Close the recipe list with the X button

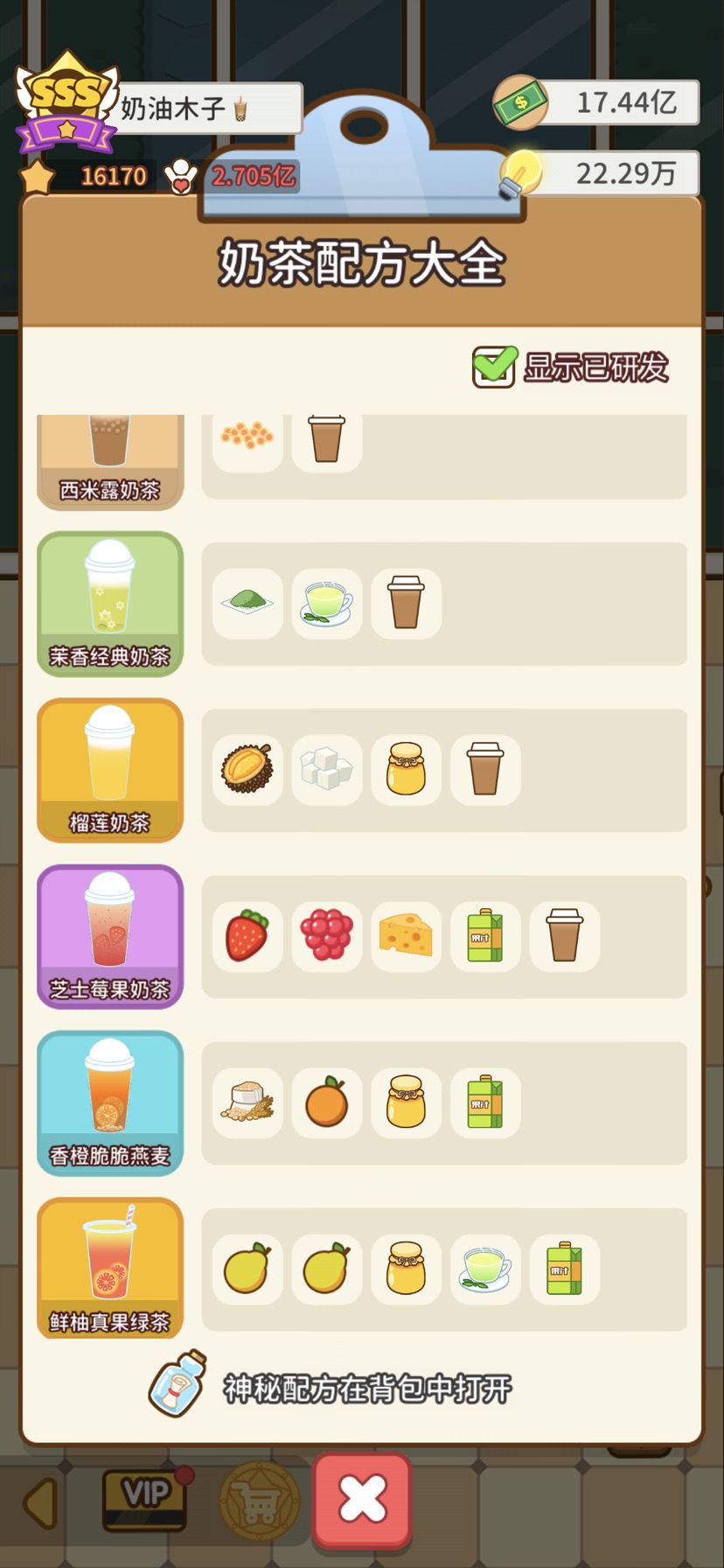pos(362,1498)
